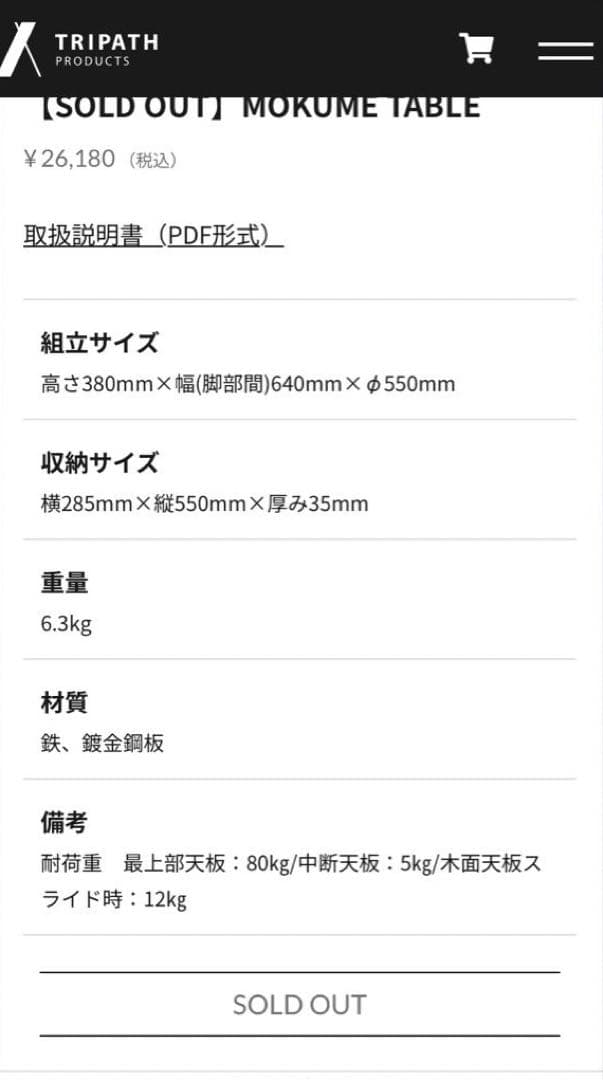Viewport: 603px width, 1080px height.
Task: Tap the TRIPATH PRODUCTS logo to go home
Action: 80,49
